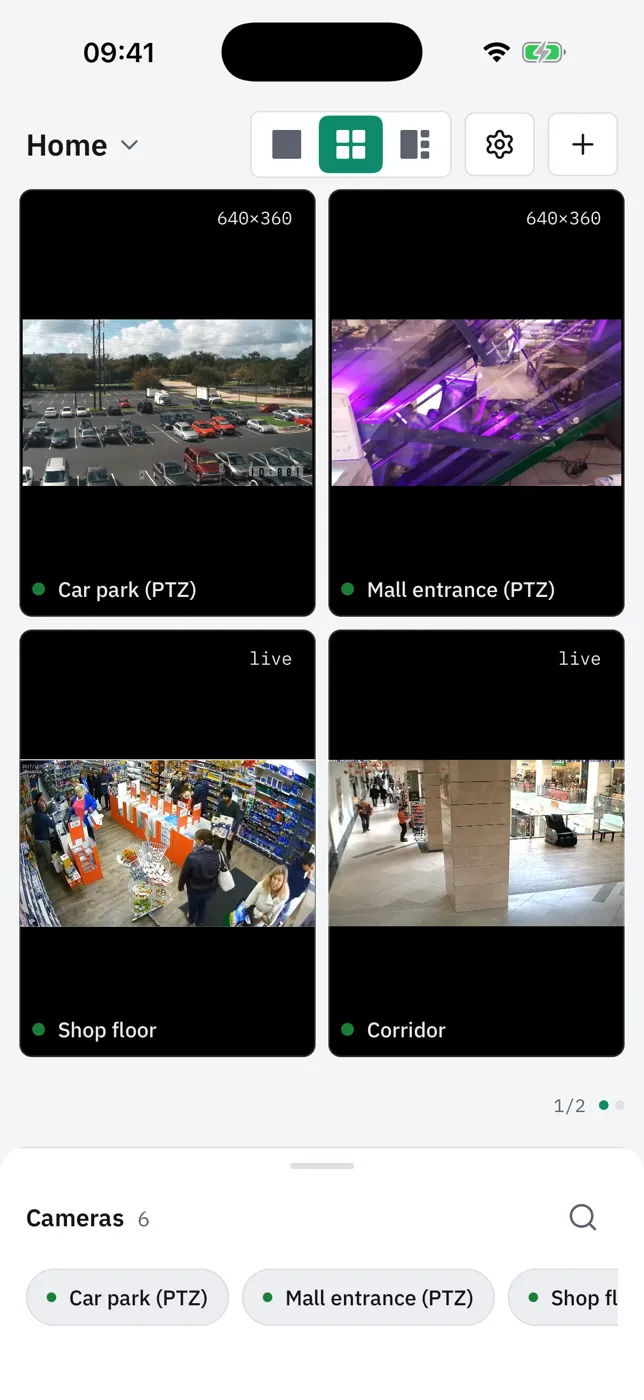Open the settings gear
Screen dimensions: 644x1400
pos(499,144)
